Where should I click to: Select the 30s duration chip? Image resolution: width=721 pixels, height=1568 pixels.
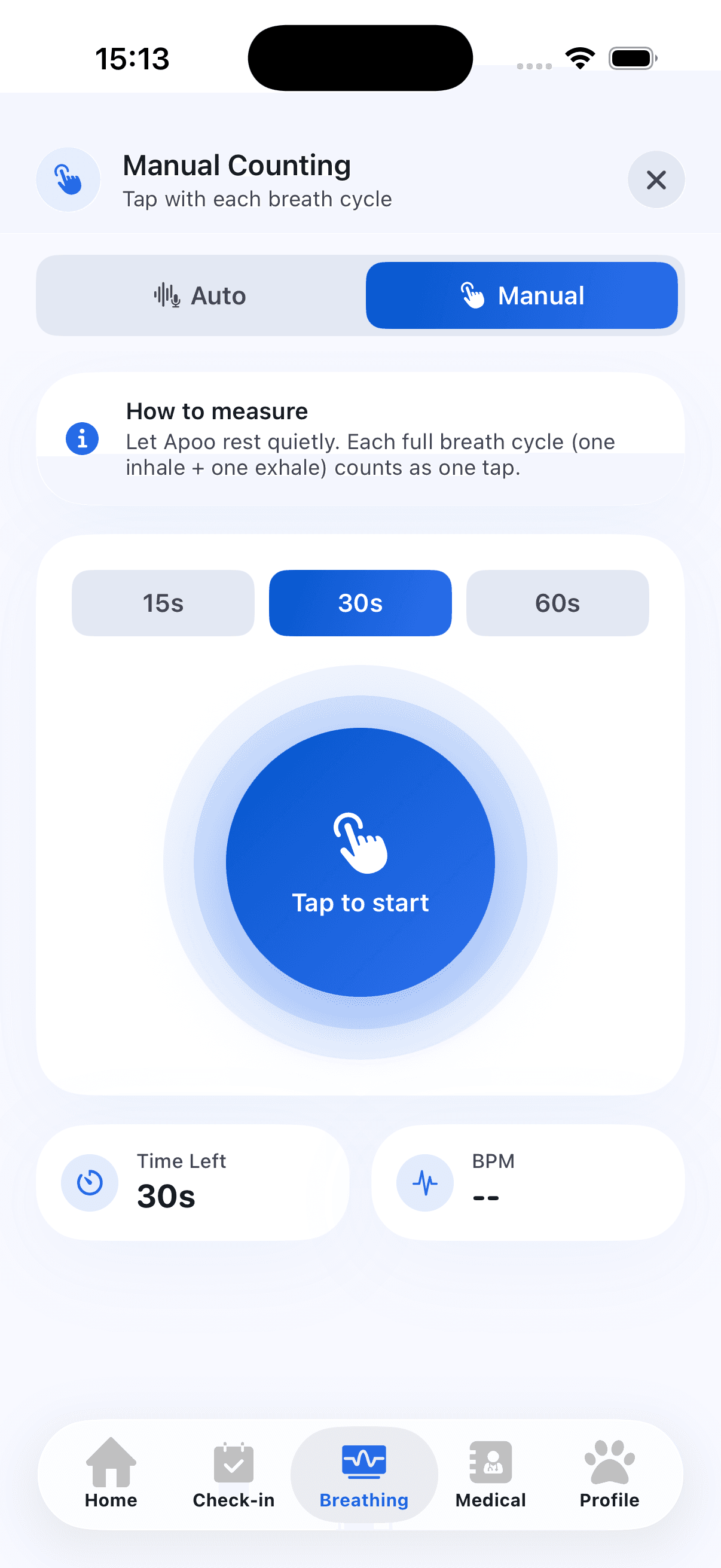coord(360,603)
